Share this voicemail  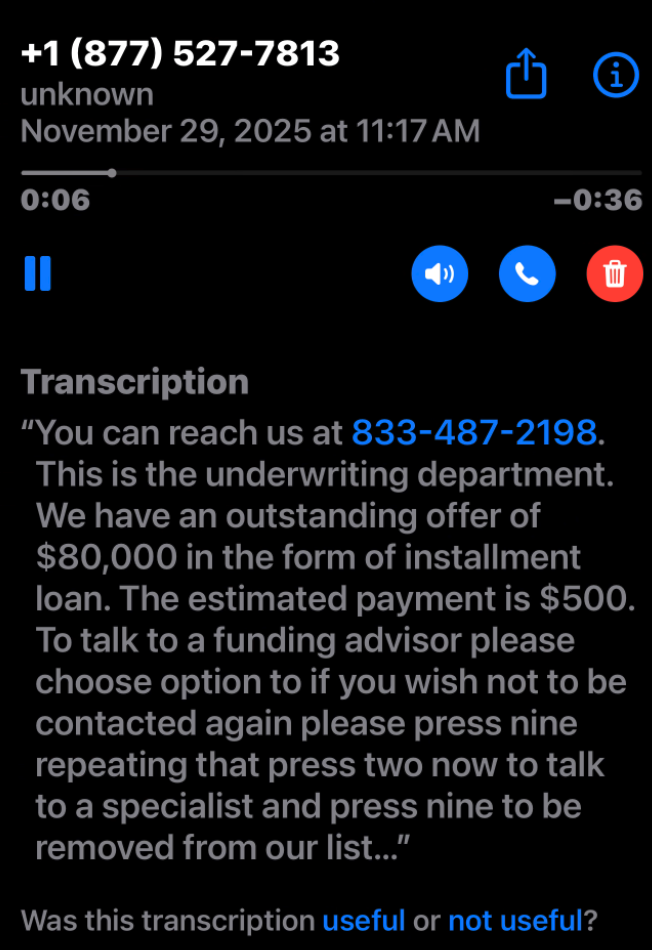coord(527,74)
